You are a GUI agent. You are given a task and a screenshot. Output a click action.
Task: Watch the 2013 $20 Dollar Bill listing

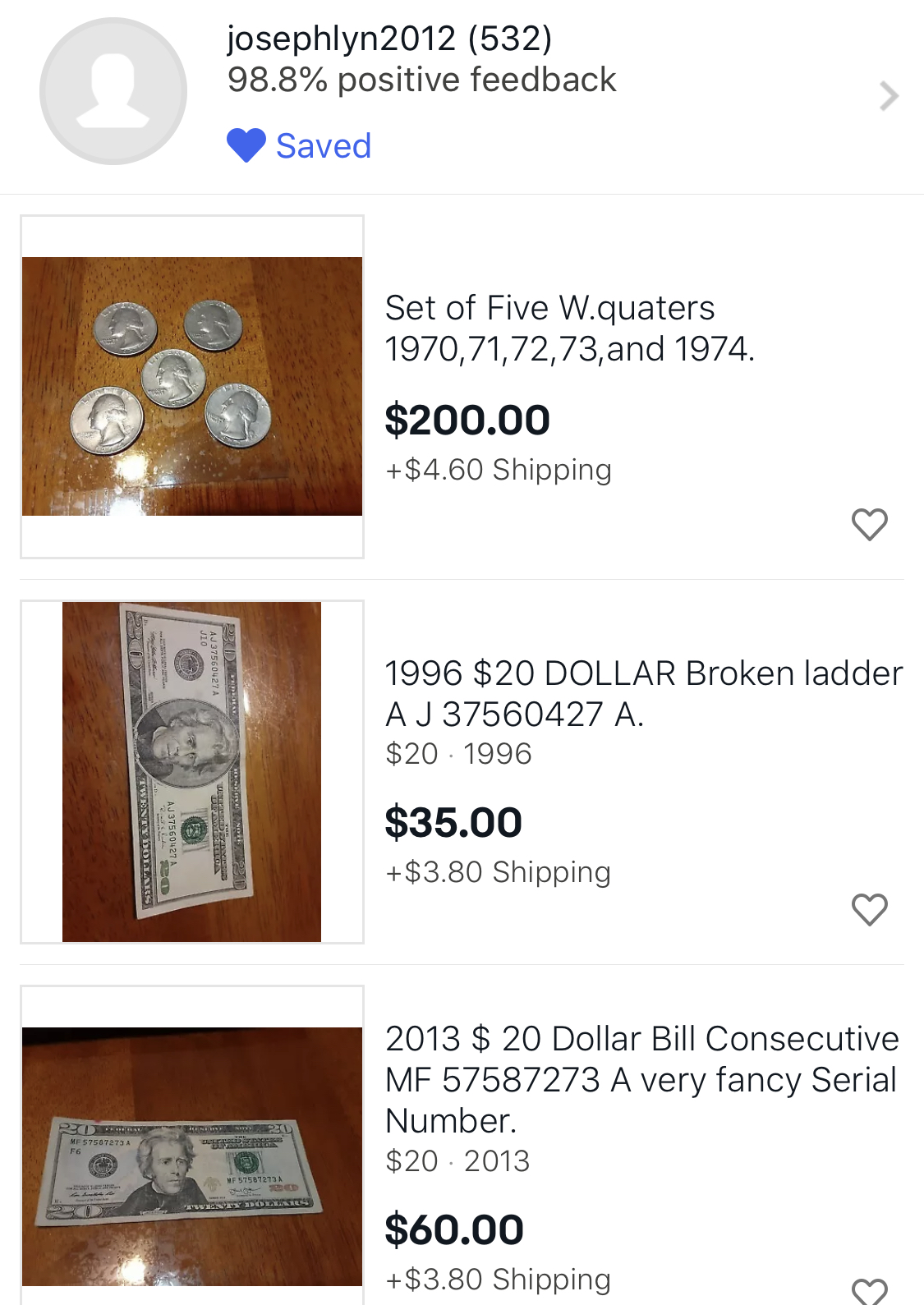coord(869,1291)
